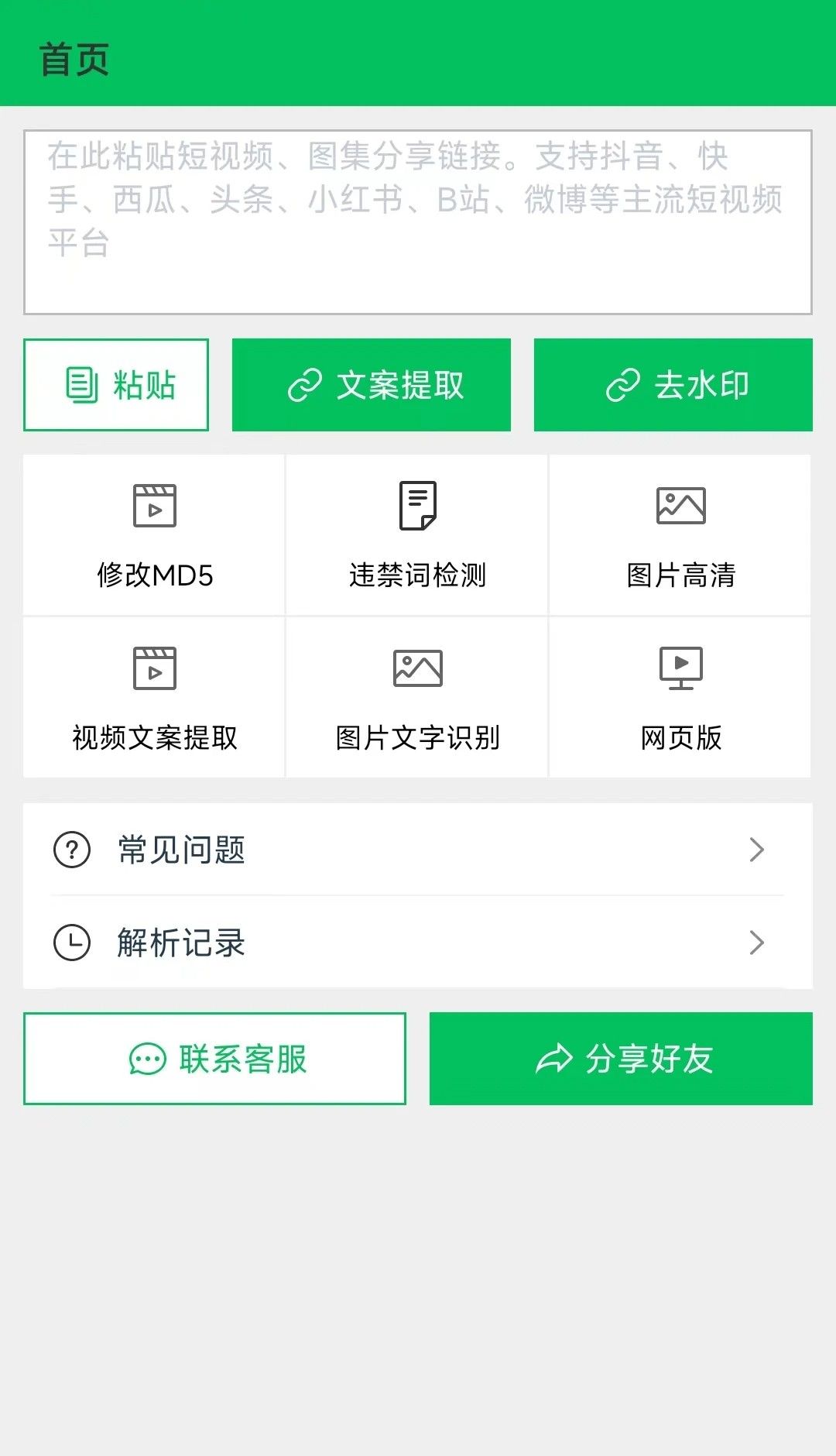The image size is (836, 1456).
Task: Focus the share link input box
Action: click(x=418, y=222)
